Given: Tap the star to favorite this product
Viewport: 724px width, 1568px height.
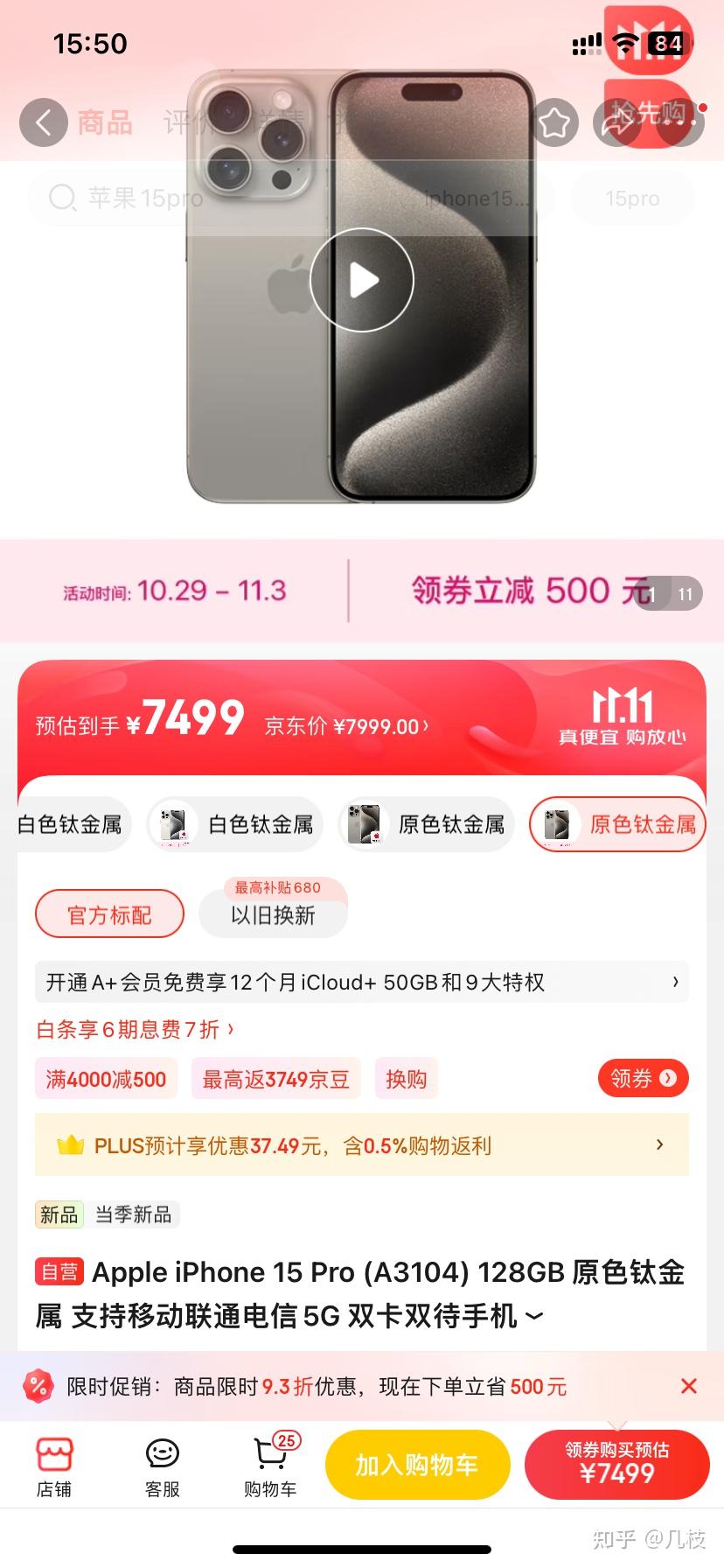Looking at the screenshot, I should (554, 122).
